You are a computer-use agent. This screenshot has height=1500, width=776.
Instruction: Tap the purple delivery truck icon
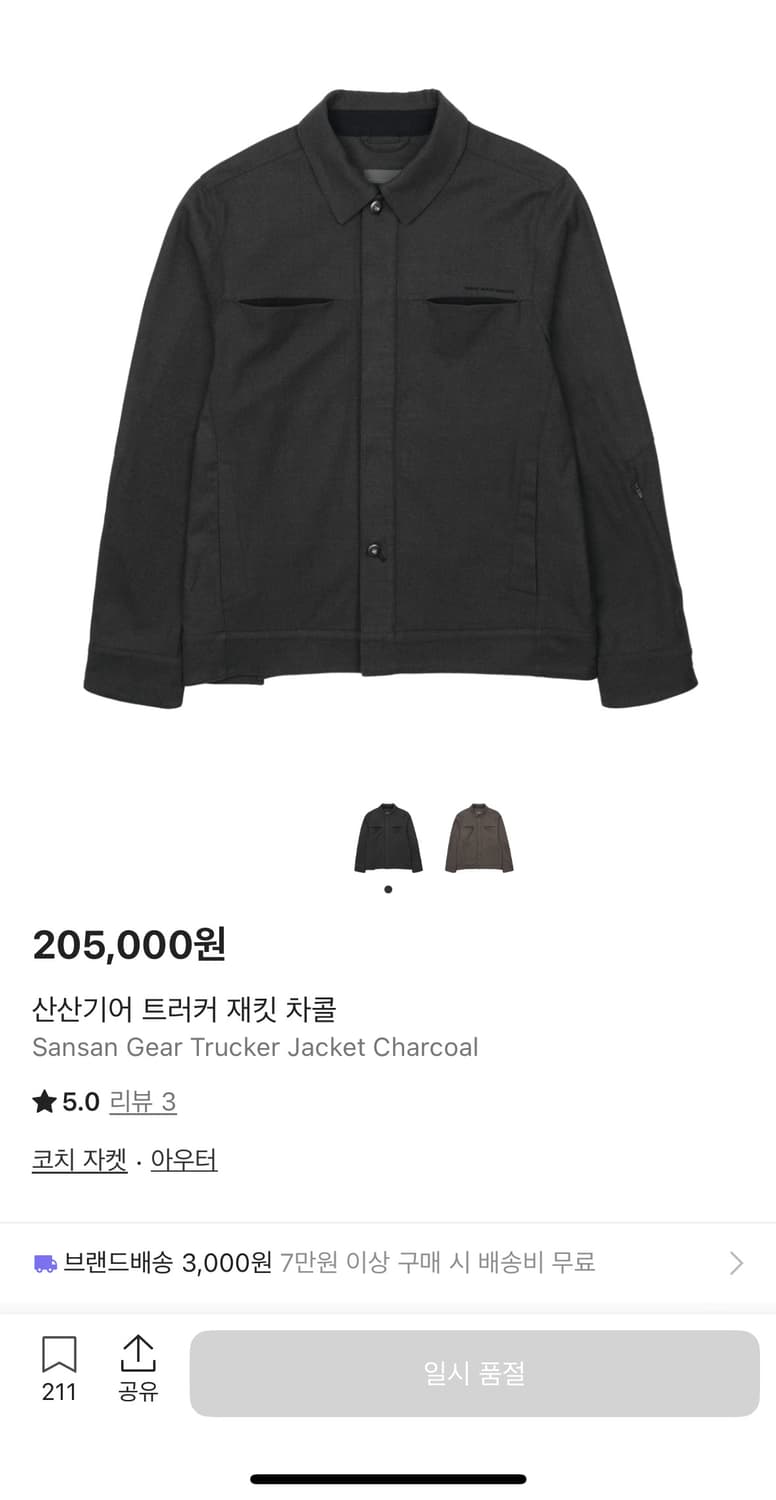(x=44, y=1264)
